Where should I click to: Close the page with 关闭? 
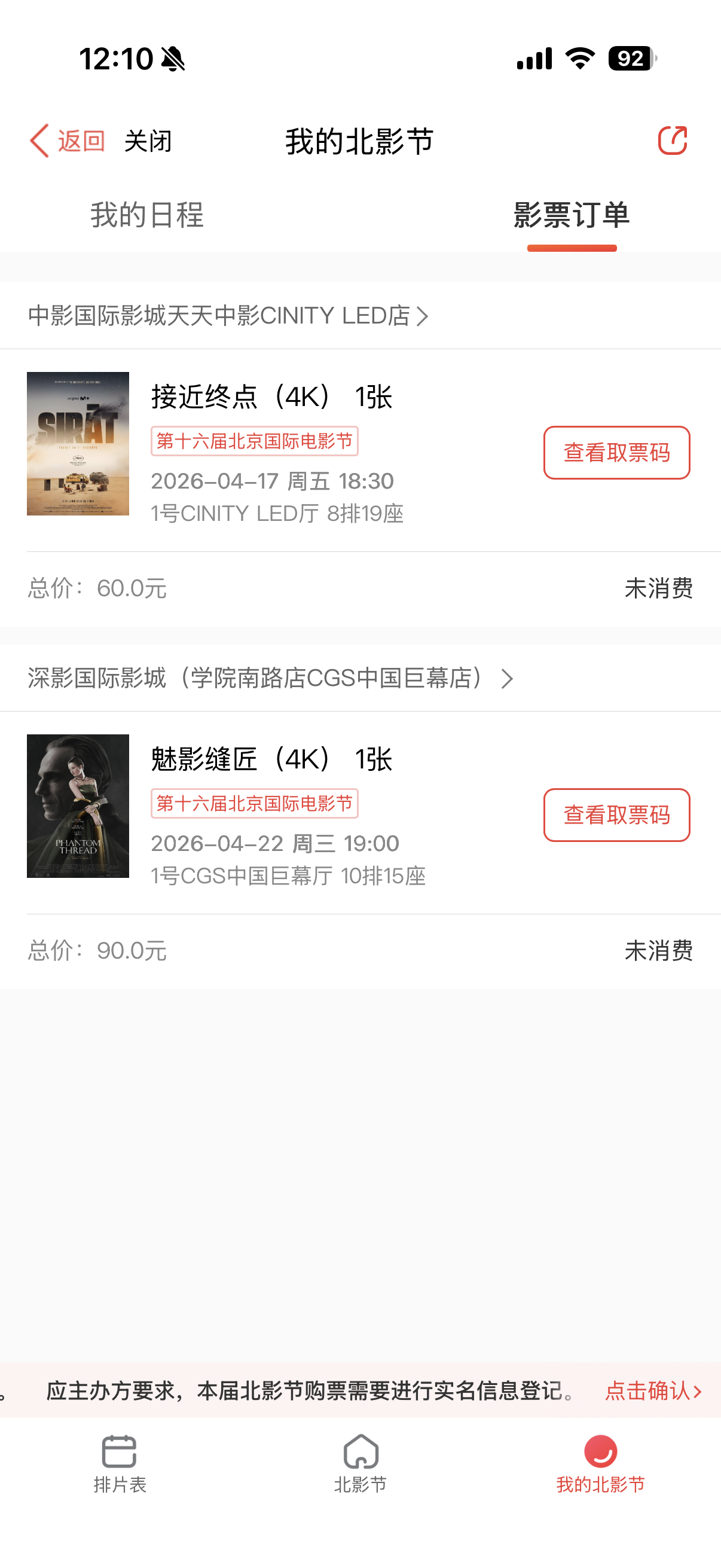coord(148,141)
